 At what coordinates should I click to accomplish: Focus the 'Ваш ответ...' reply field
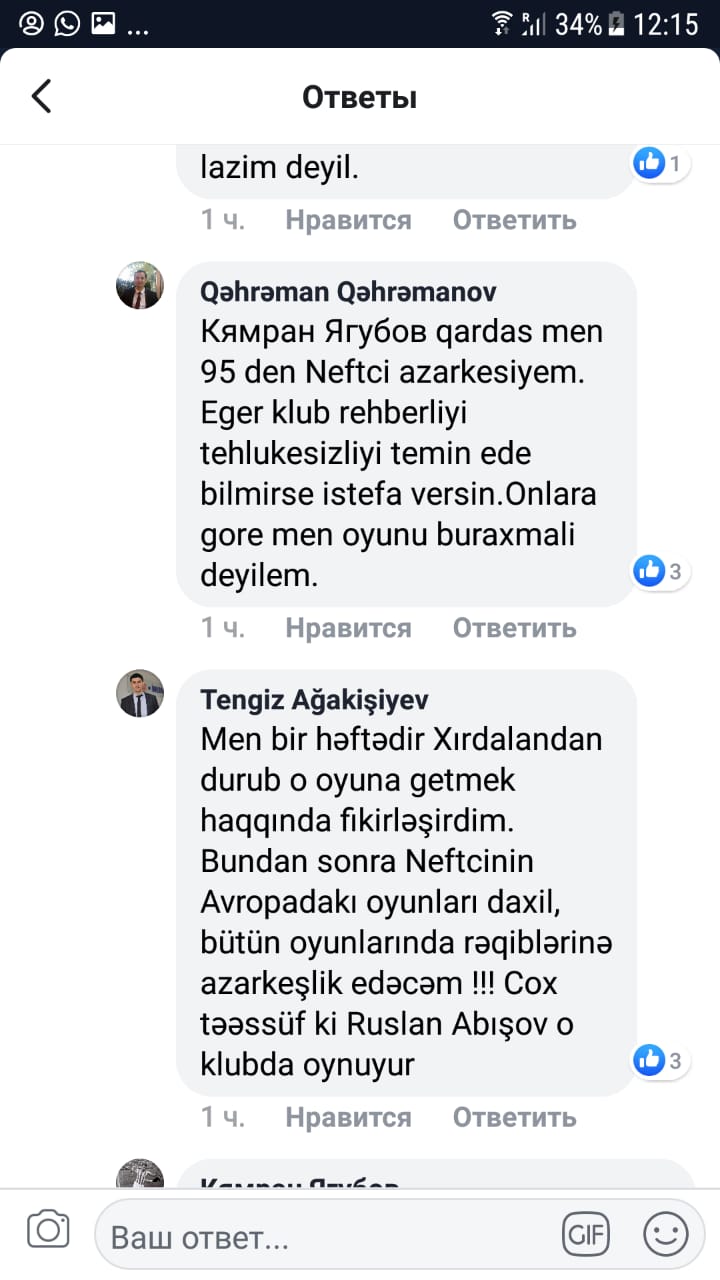(x=320, y=1239)
